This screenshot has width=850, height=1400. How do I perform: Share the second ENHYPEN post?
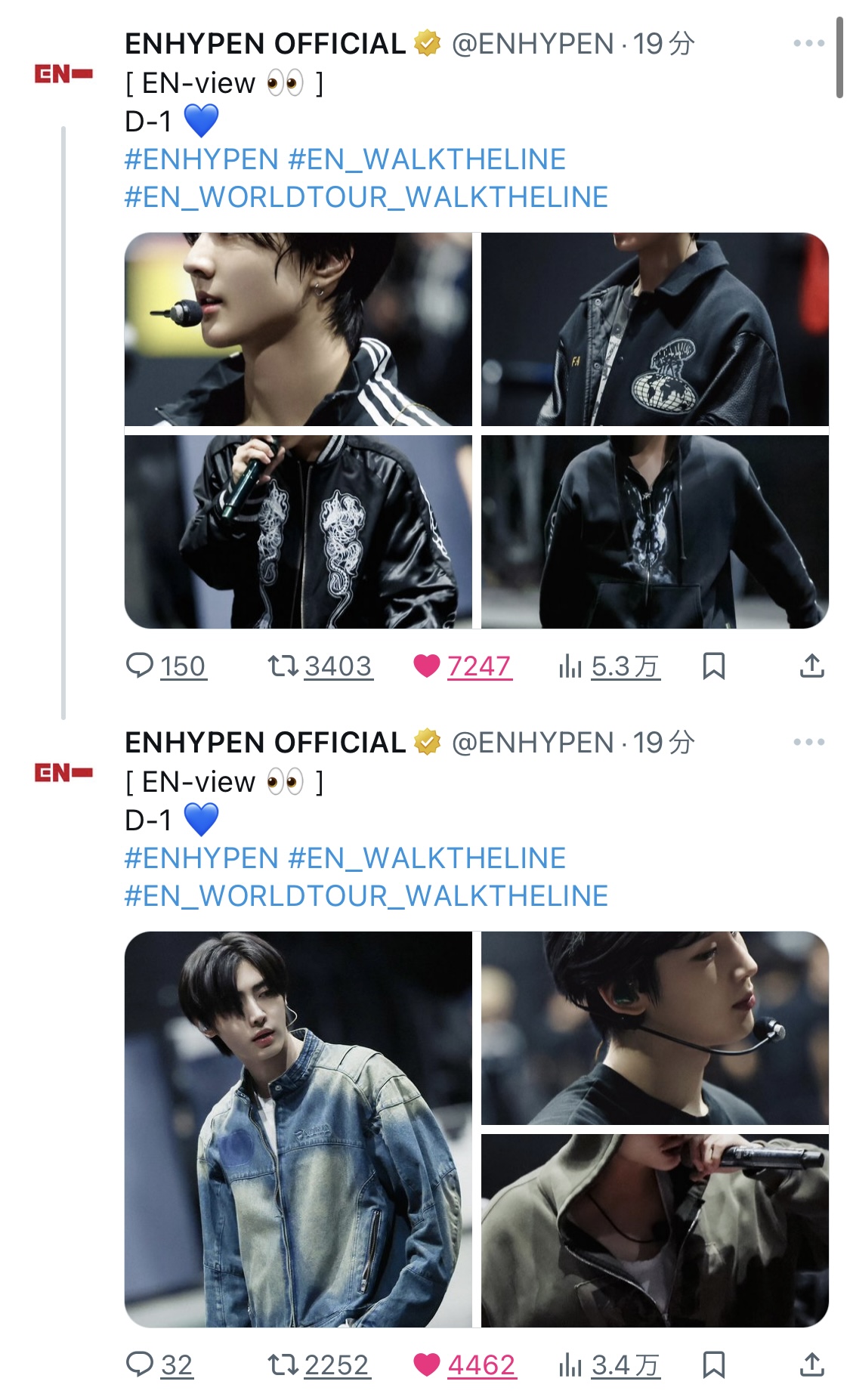[811, 1365]
